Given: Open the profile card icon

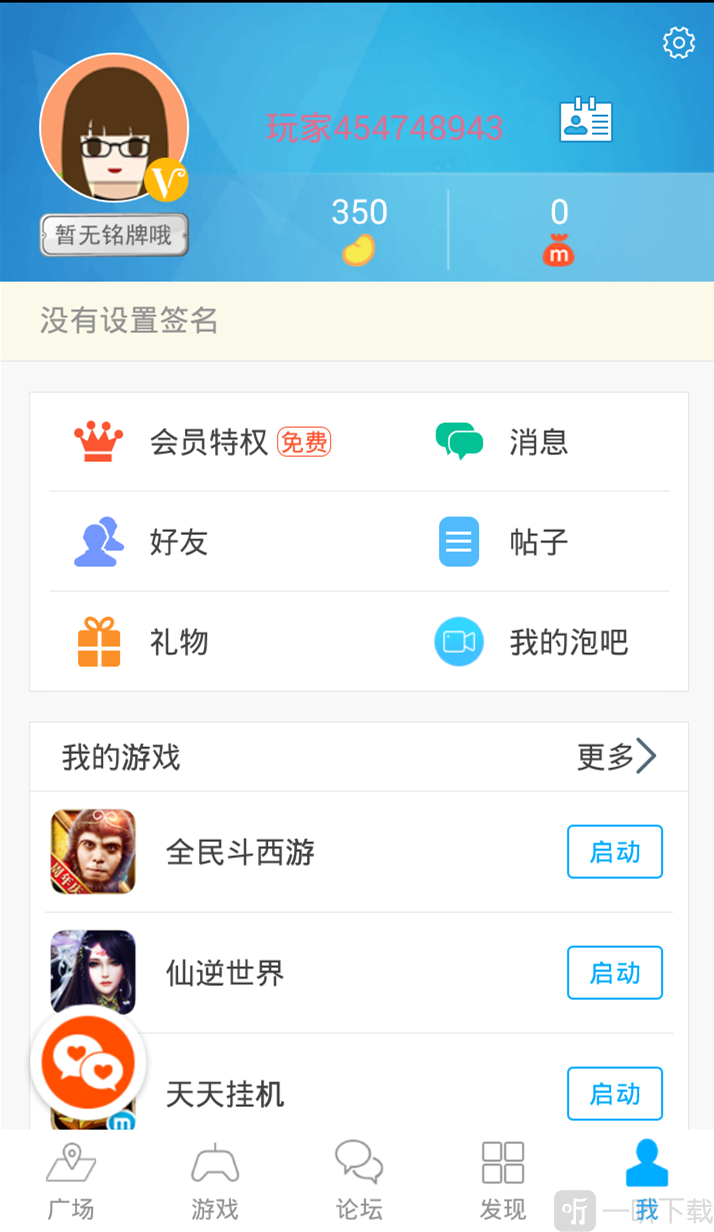Looking at the screenshot, I should [585, 121].
